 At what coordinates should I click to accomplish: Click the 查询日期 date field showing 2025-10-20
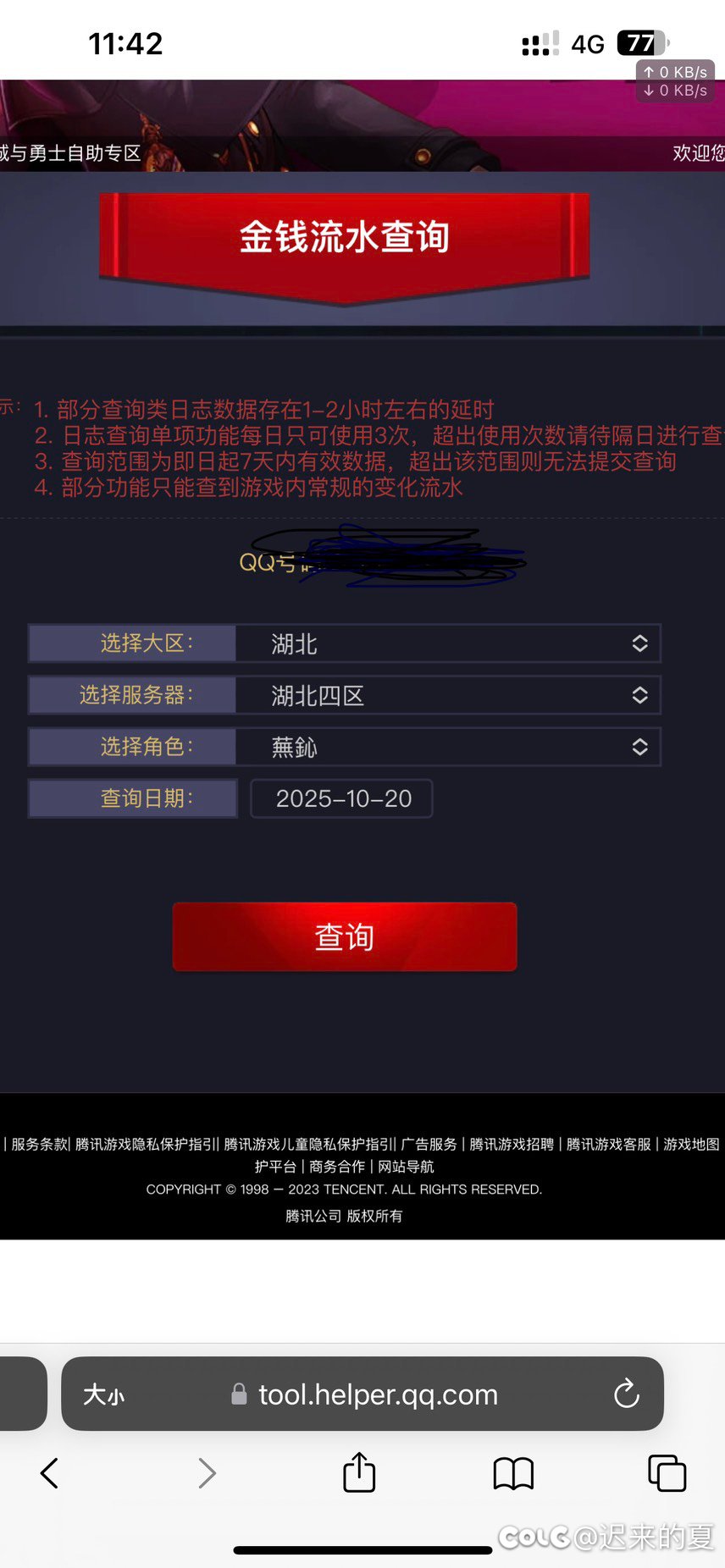(341, 798)
